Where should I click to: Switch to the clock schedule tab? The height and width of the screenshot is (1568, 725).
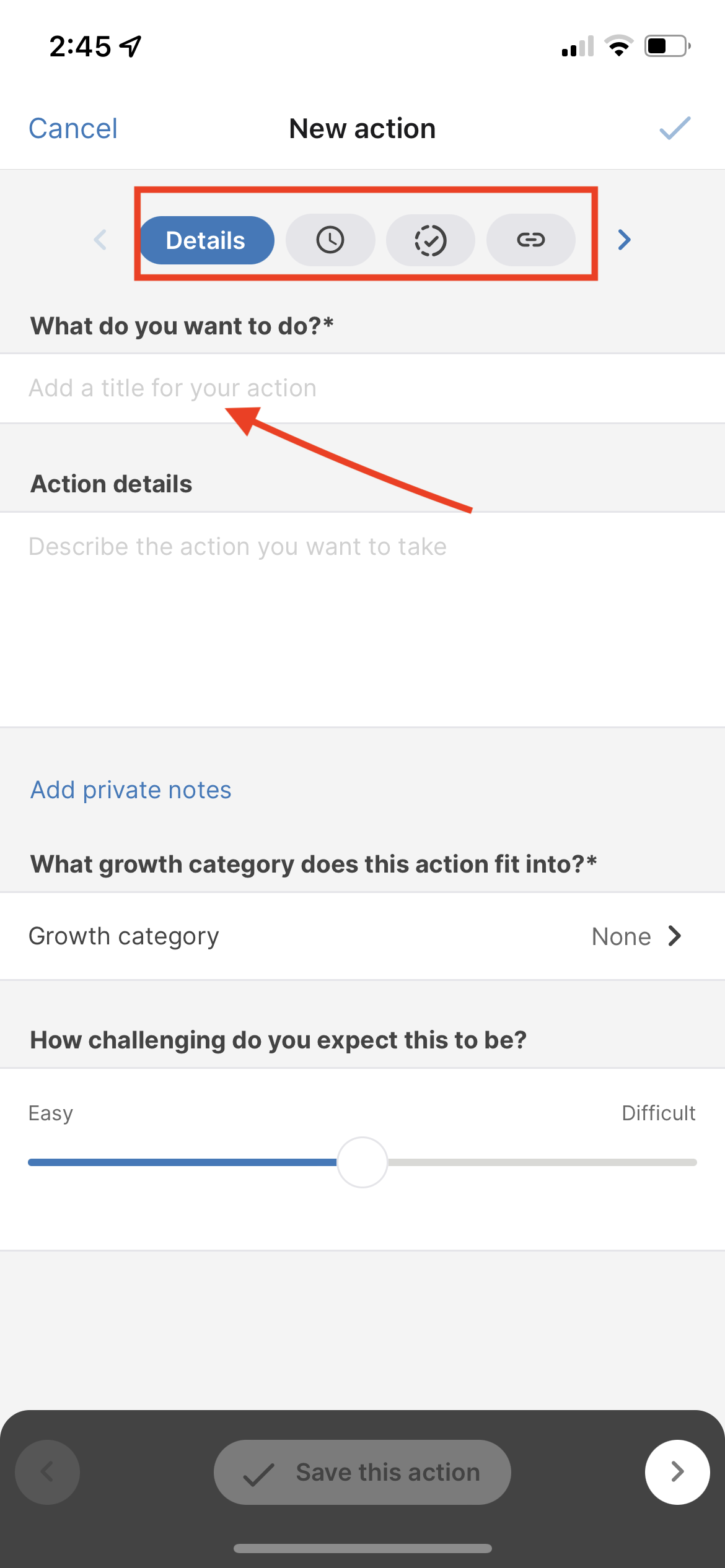(x=330, y=240)
